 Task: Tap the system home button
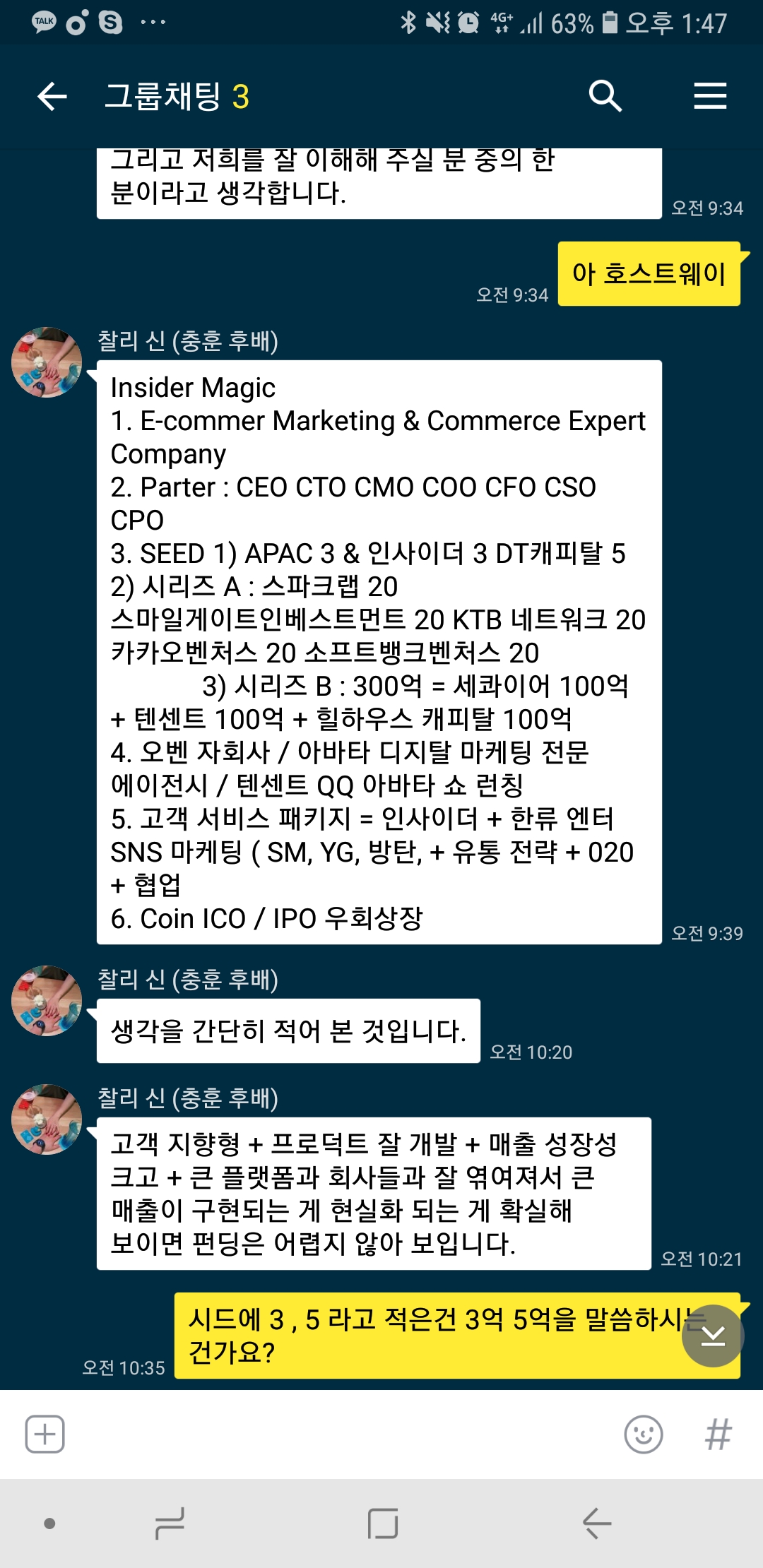383,1524
